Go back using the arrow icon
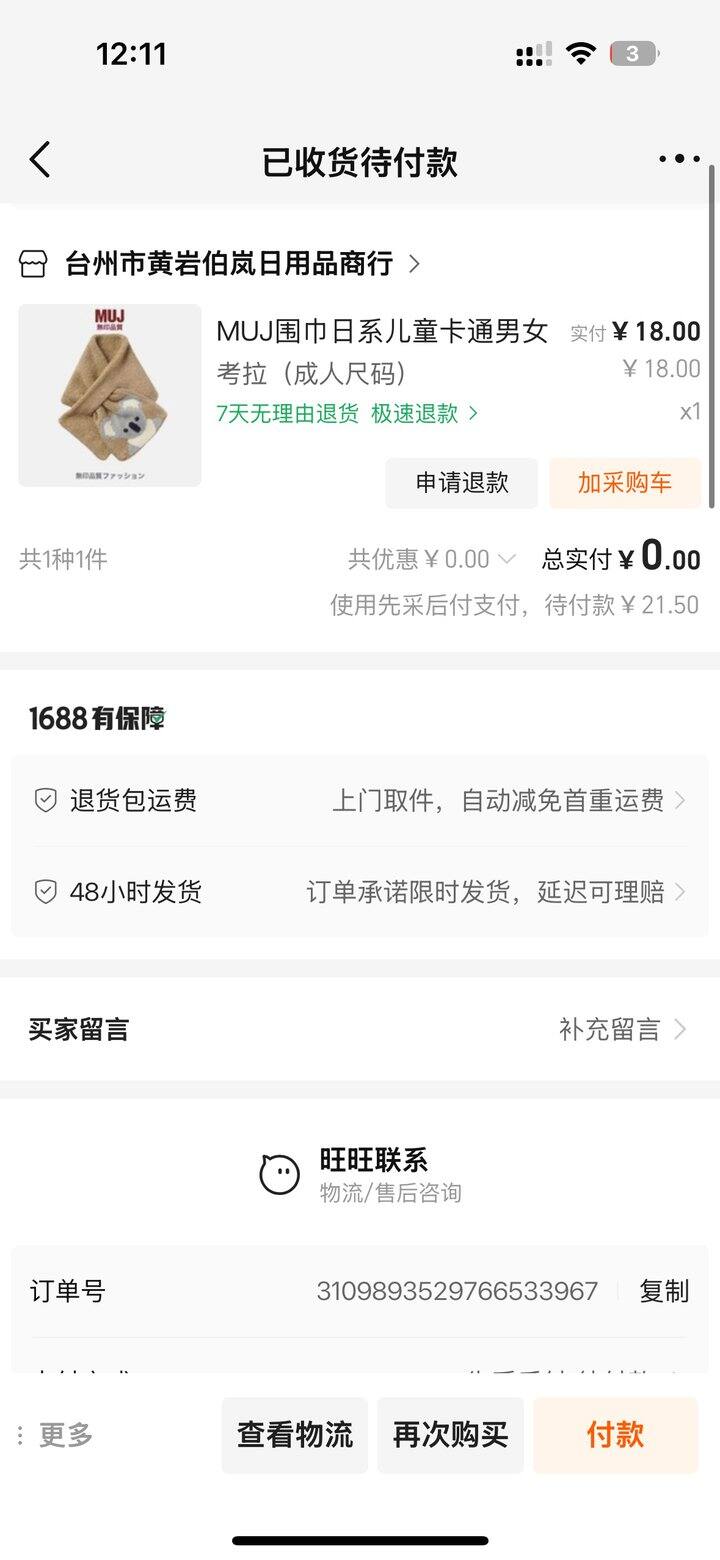720x1560 pixels. coord(40,160)
